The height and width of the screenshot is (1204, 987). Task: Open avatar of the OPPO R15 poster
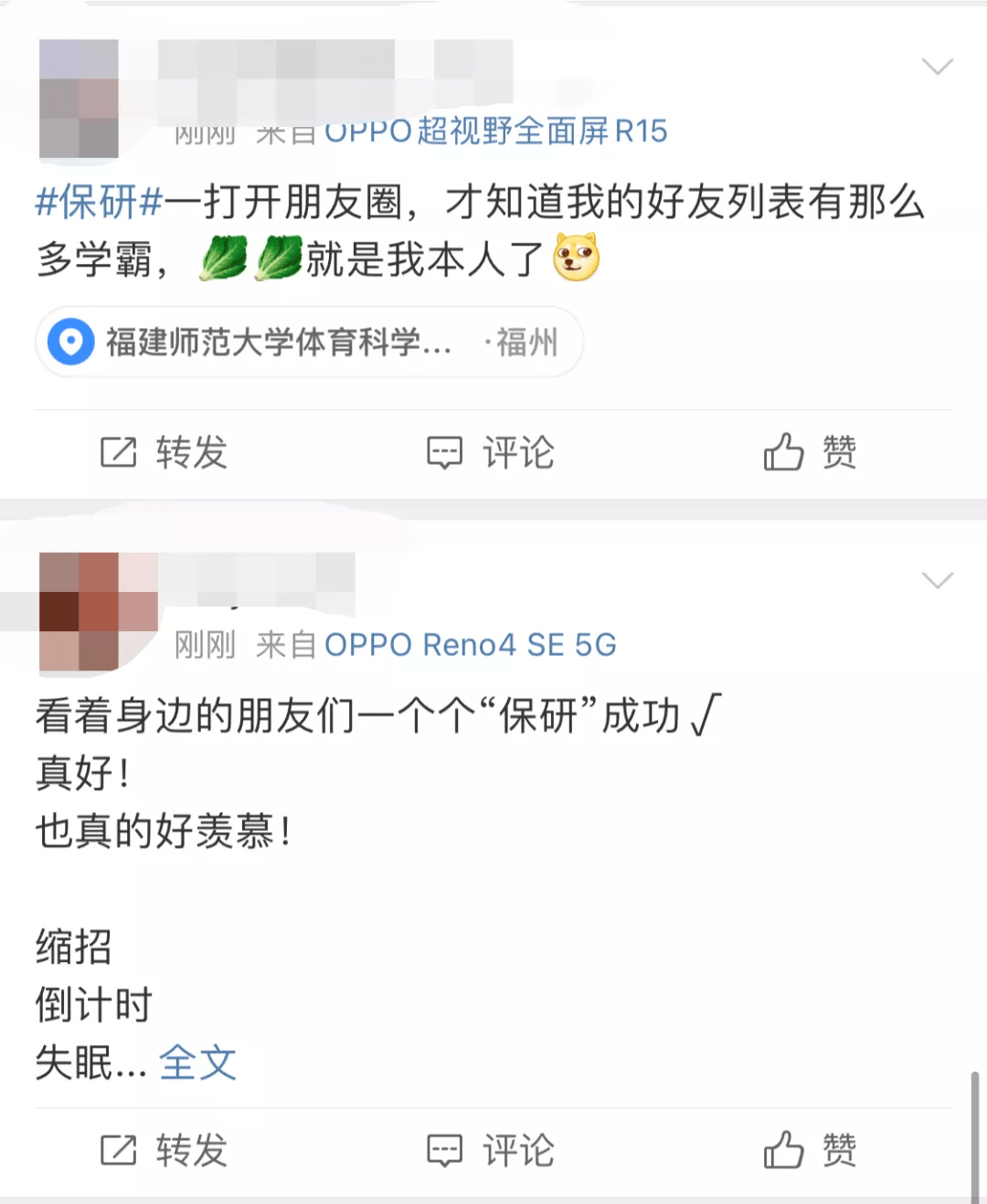79,99
